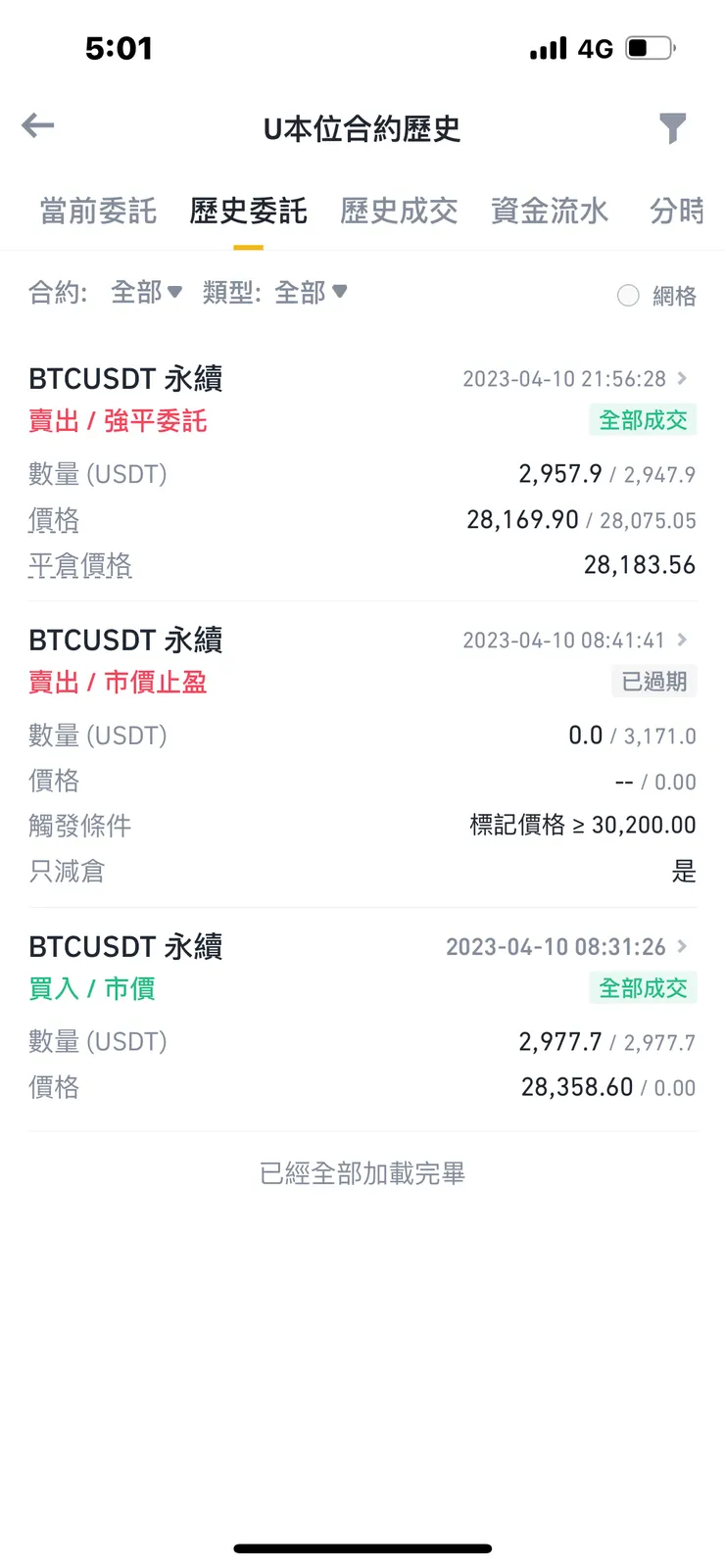
Task: Tap the 4G network indicator
Action: tap(596, 47)
